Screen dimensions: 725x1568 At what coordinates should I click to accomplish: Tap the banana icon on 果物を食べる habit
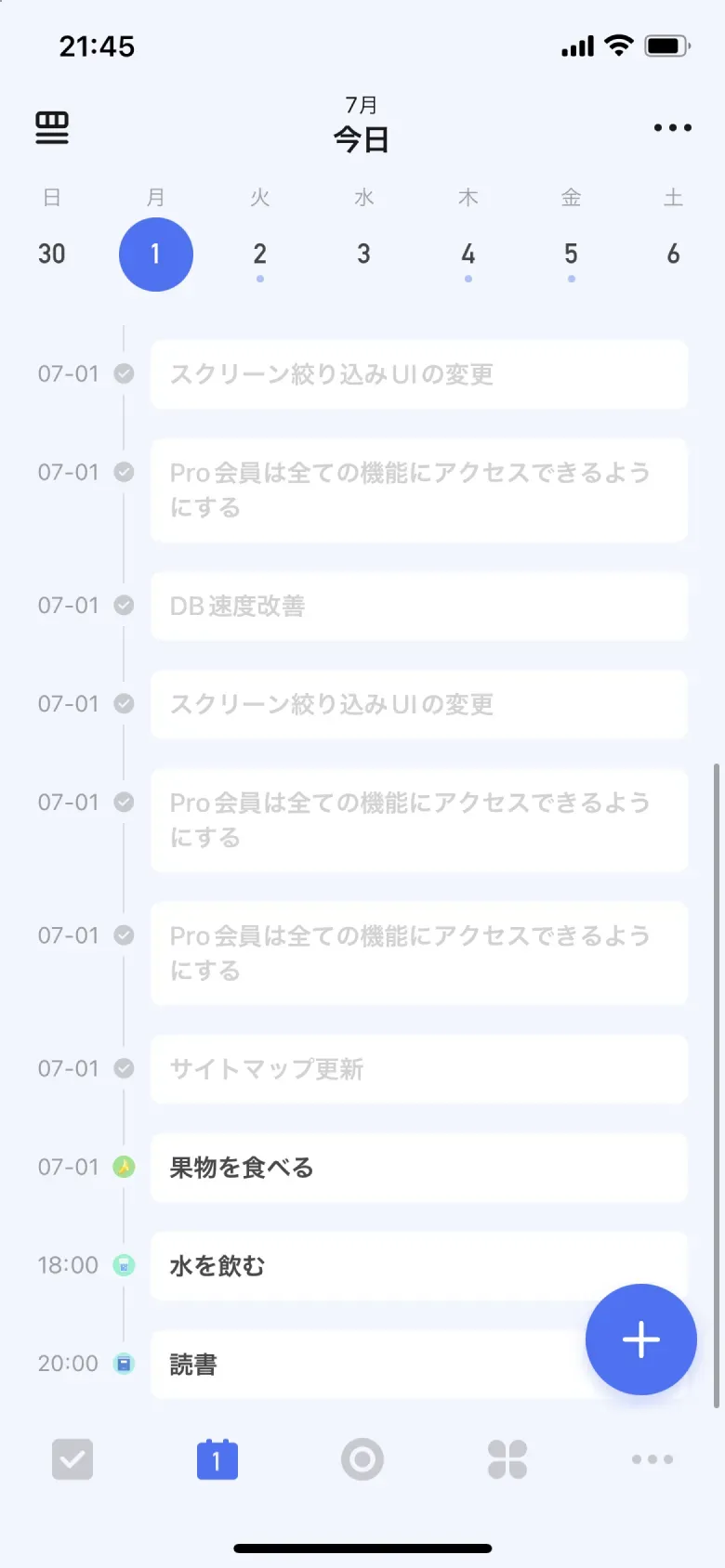point(124,1168)
